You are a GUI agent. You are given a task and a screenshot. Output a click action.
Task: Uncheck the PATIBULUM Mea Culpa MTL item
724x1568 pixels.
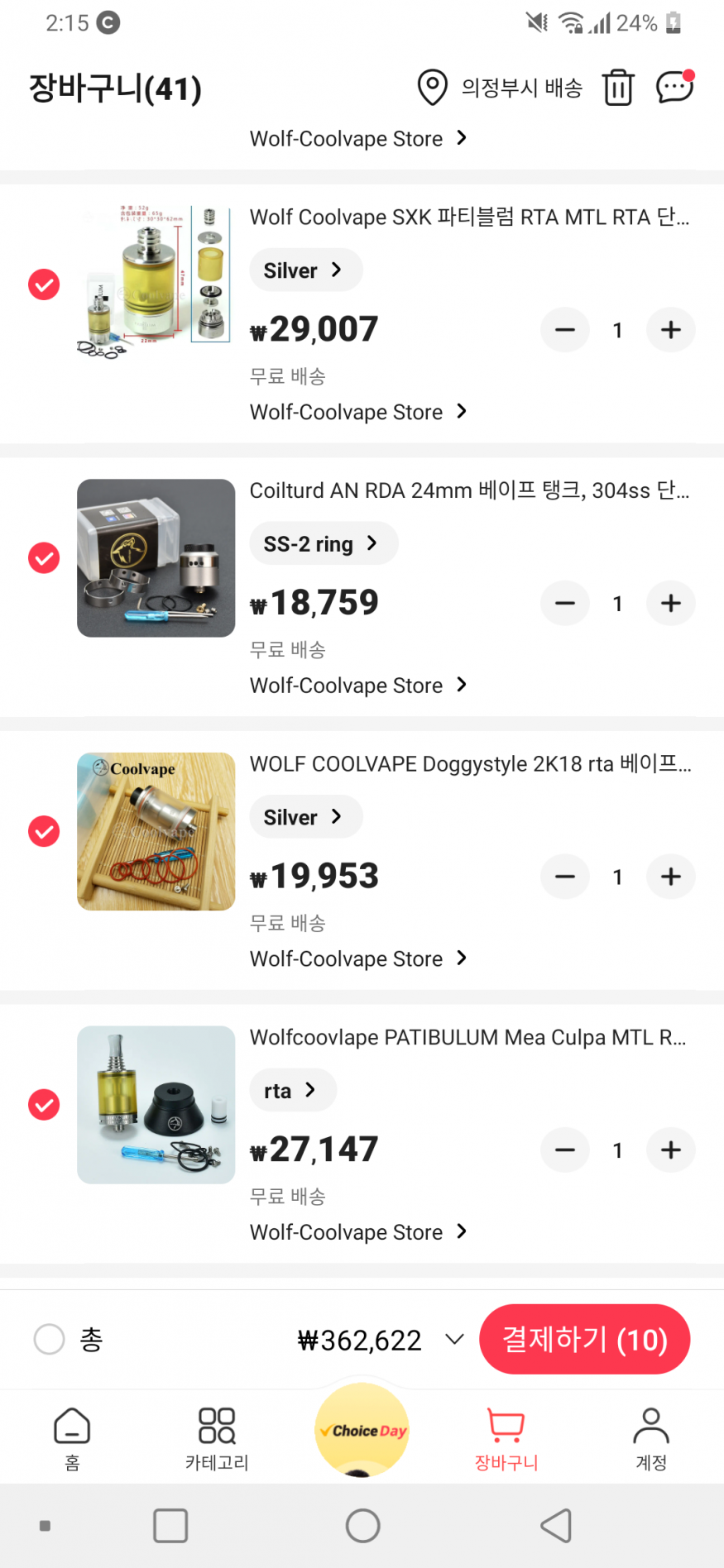(x=44, y=1105)
